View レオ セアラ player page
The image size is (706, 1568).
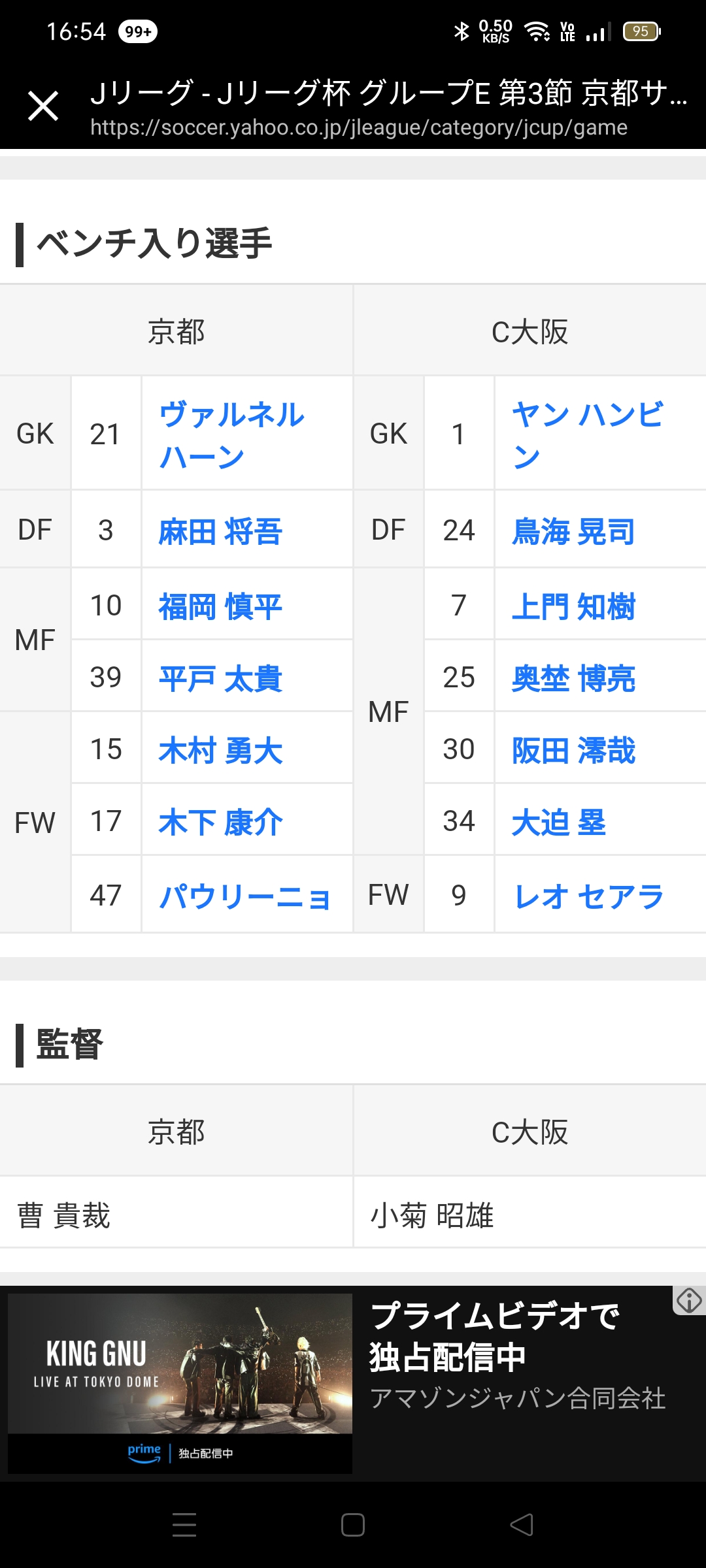(588, 896)
